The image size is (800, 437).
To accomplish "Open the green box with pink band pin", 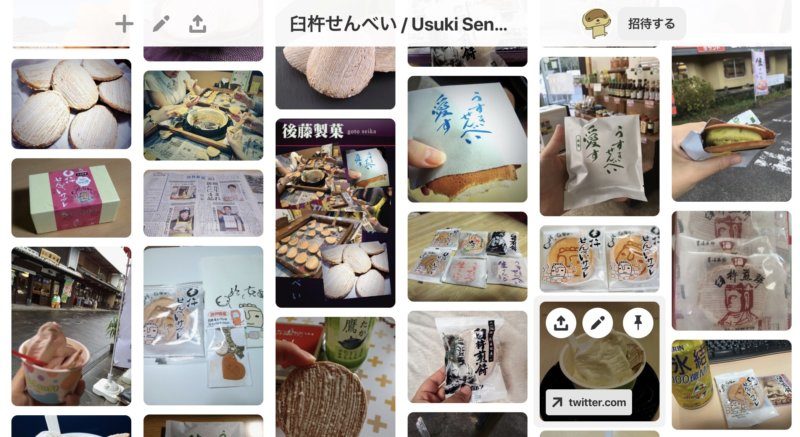I will (x=71, y=197).
